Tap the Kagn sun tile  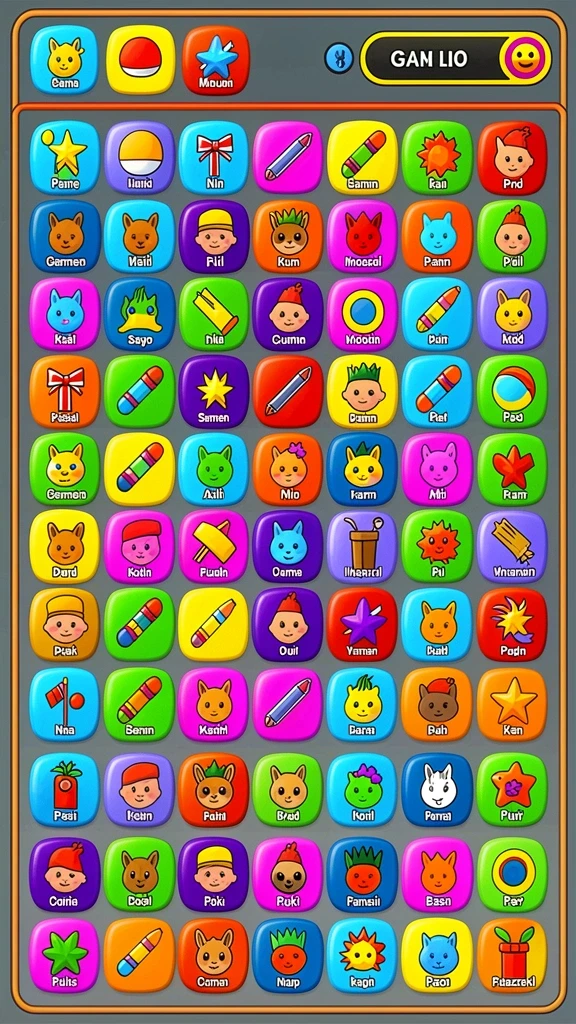362,956
